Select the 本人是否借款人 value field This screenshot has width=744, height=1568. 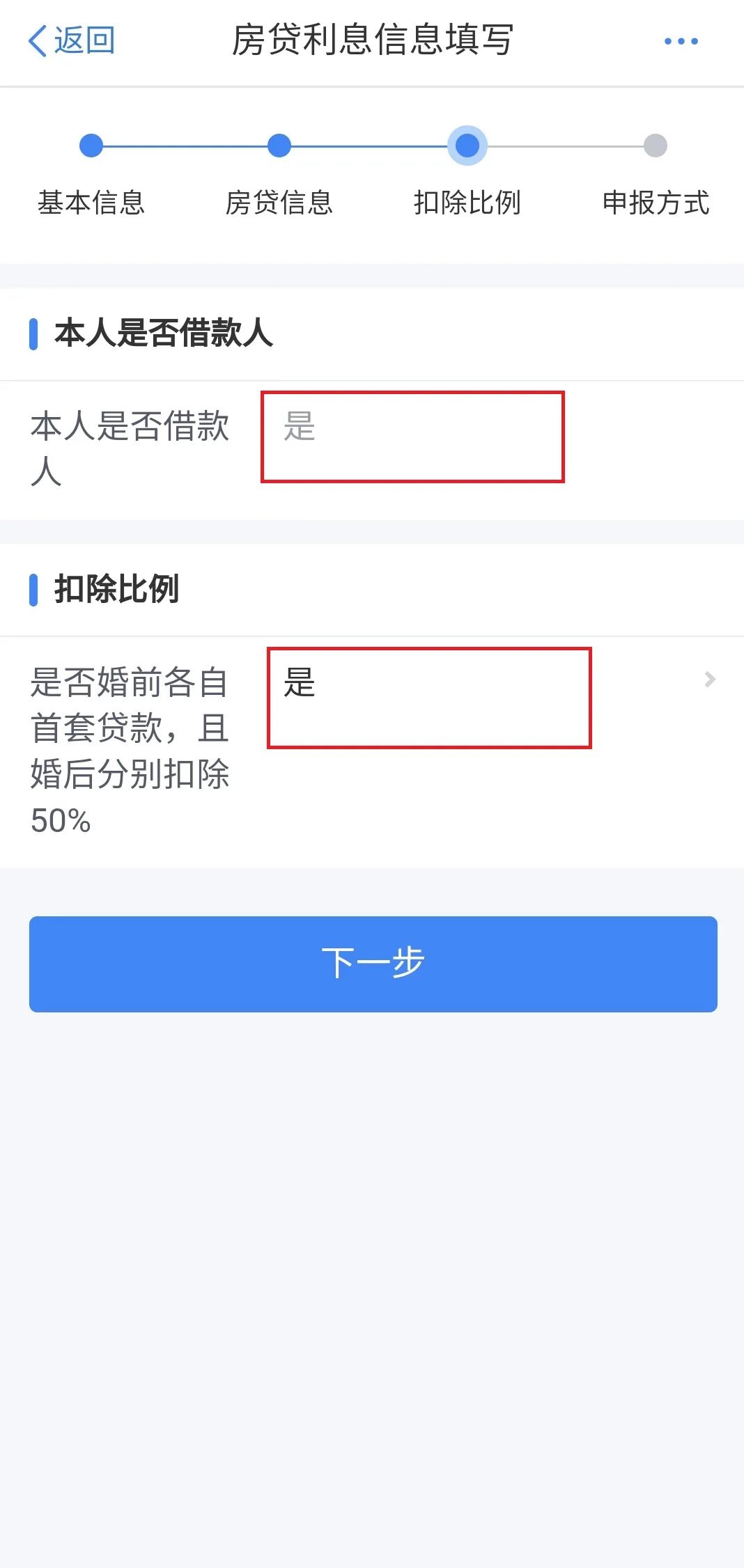pyautogui.click(x=412, y=436)
